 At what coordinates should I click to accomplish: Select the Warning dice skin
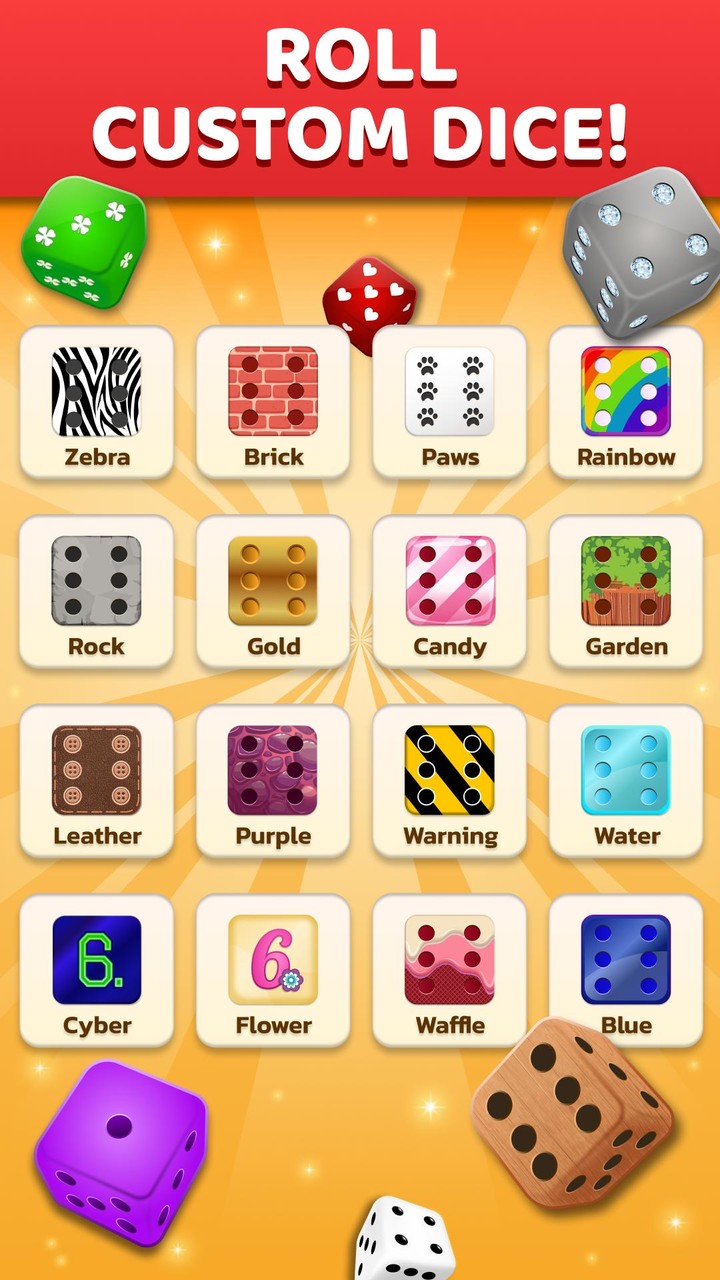click(x=449, y=772)
